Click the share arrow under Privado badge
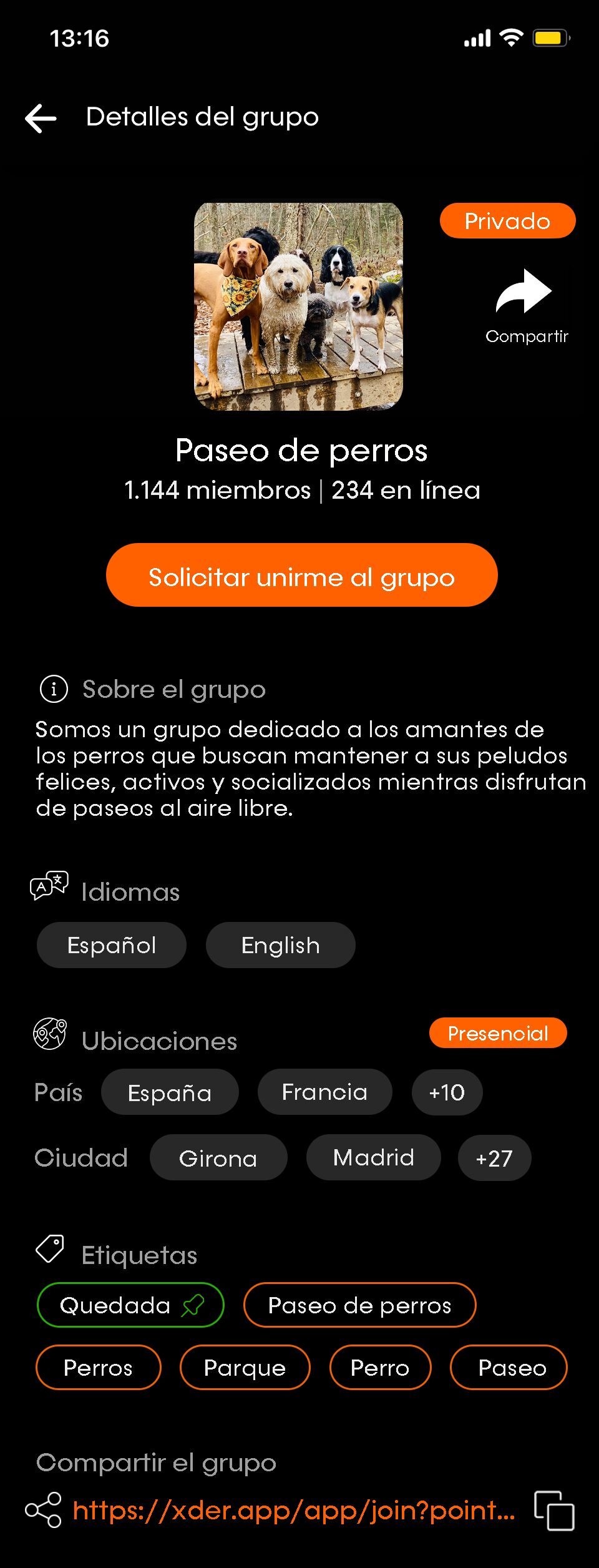The image size is (599, 1568). tap(524, 290)
